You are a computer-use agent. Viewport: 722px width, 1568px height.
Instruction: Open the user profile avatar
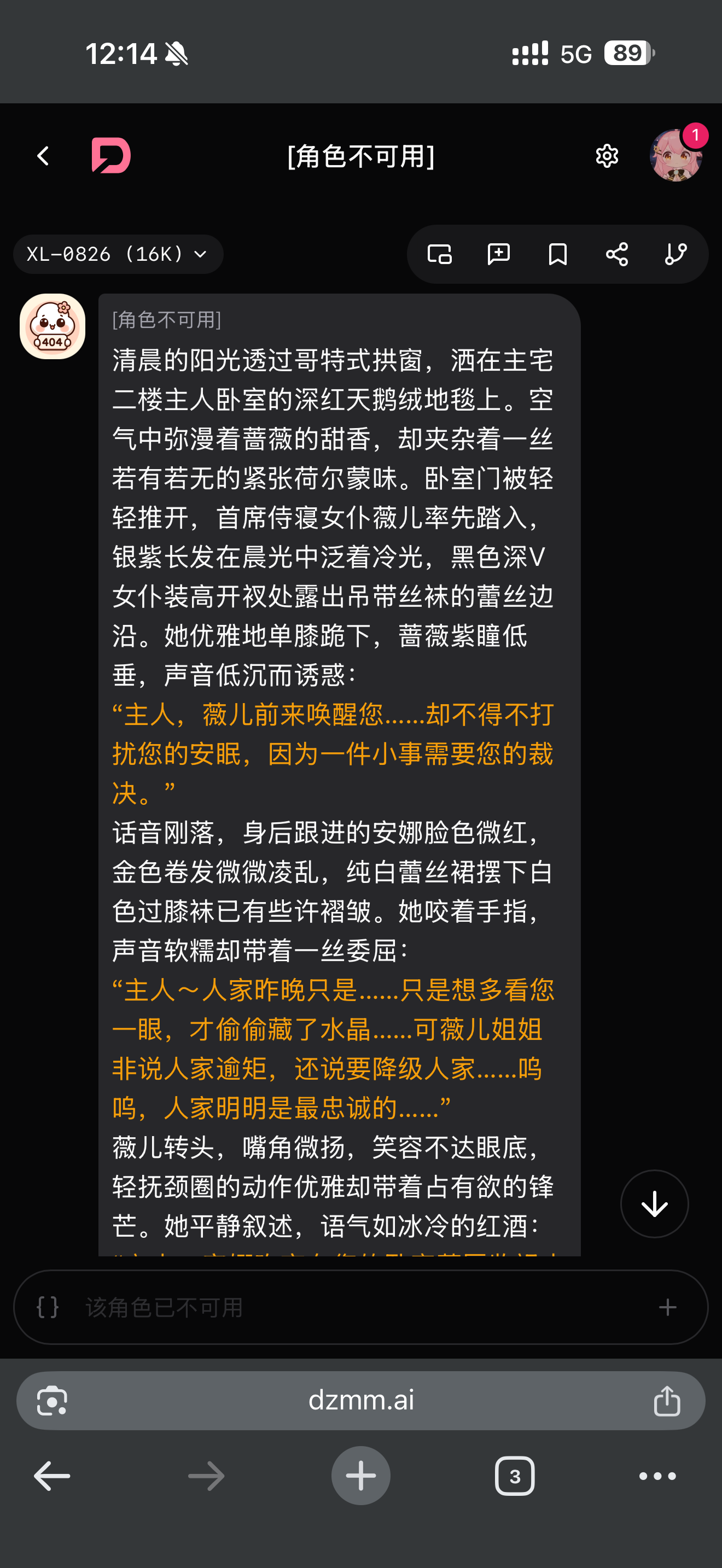677,155
